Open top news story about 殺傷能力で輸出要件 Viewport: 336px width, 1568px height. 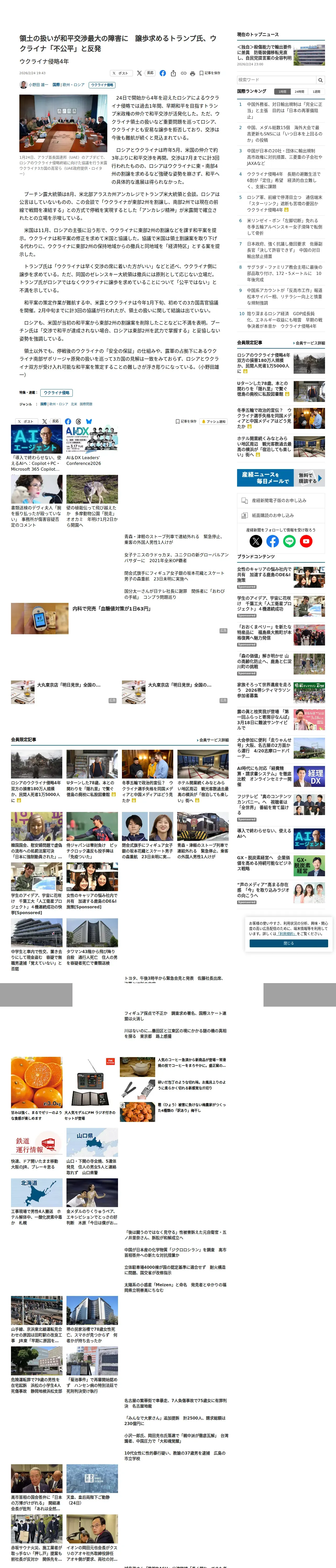[281, 55]
